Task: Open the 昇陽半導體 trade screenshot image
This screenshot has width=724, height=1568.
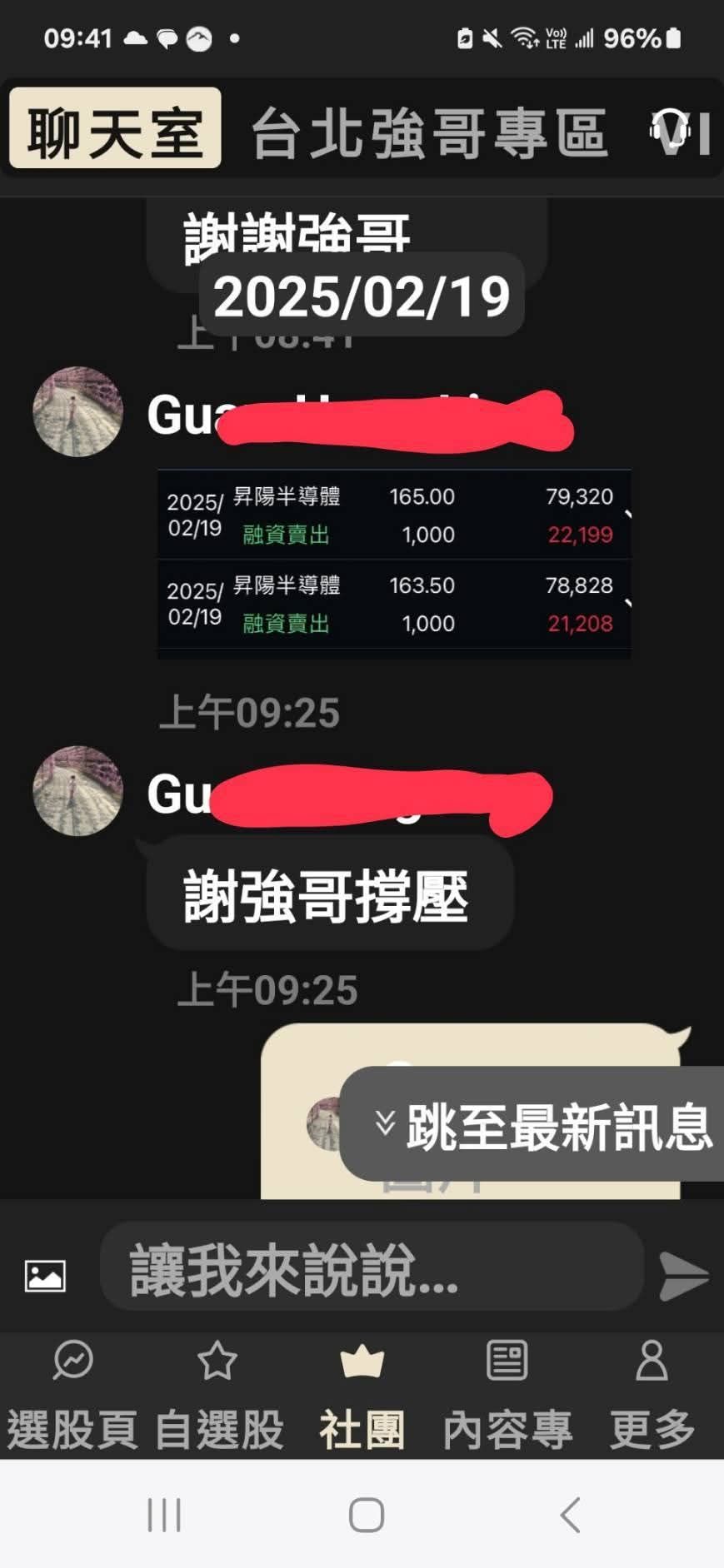Action: 393,563
